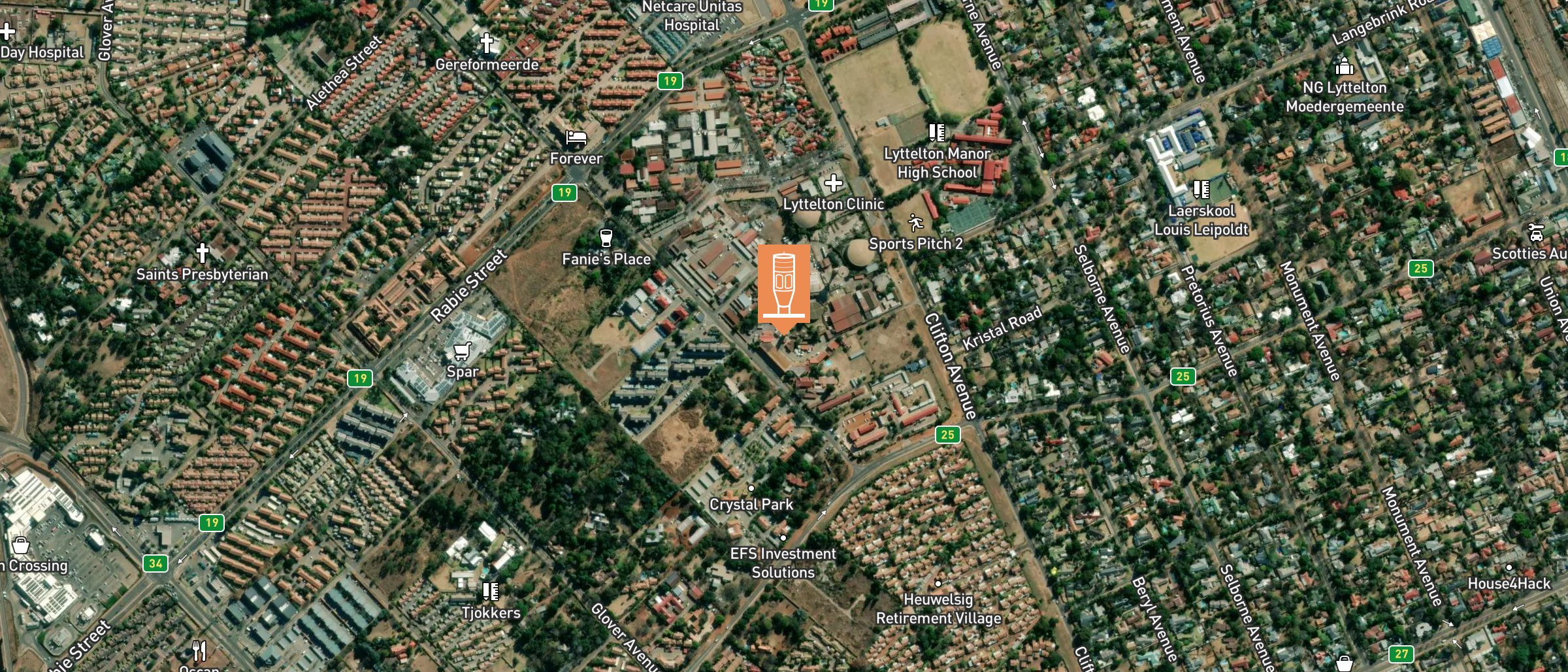Select Fanie's Place bar marker
The width and height of the screenshot is (1568, 672).
606,238
